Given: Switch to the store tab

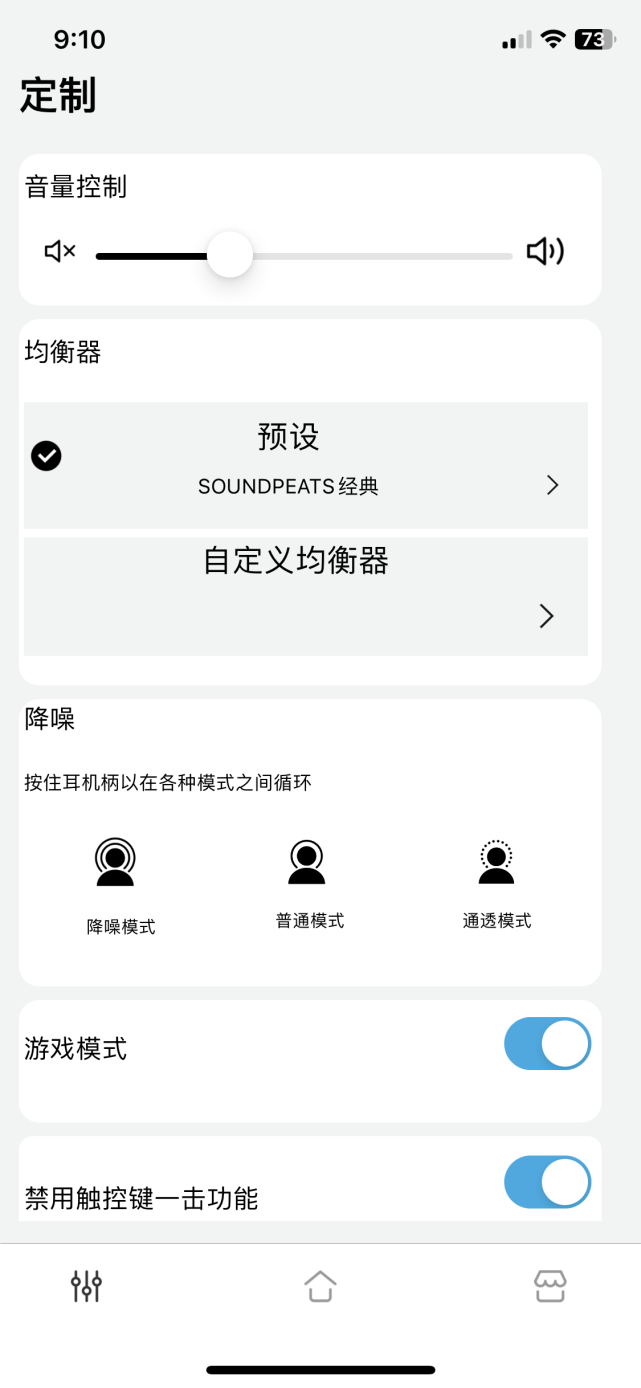Looking at the screenshot, I should click(551, 1286).
